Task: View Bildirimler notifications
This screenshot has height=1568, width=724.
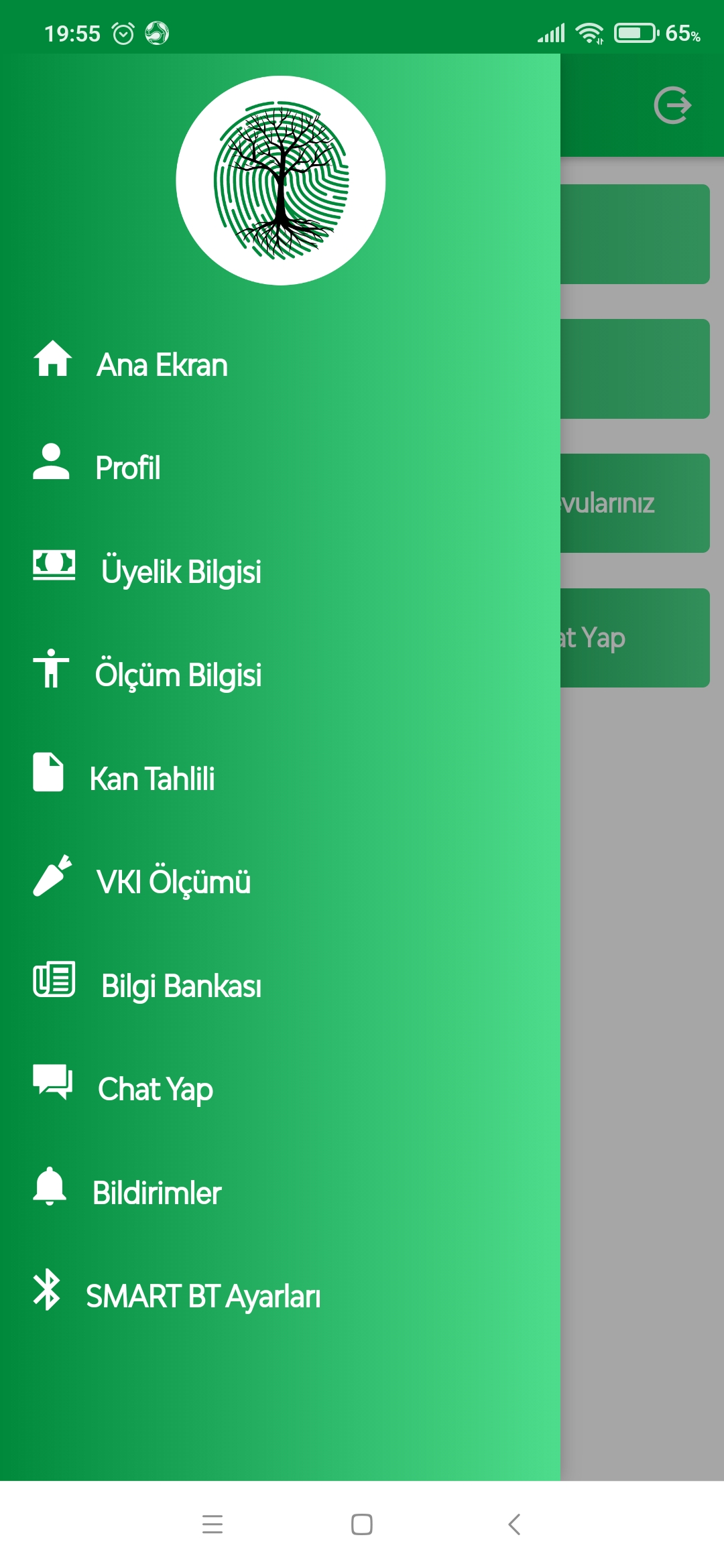Action: tap(280, 1192)
